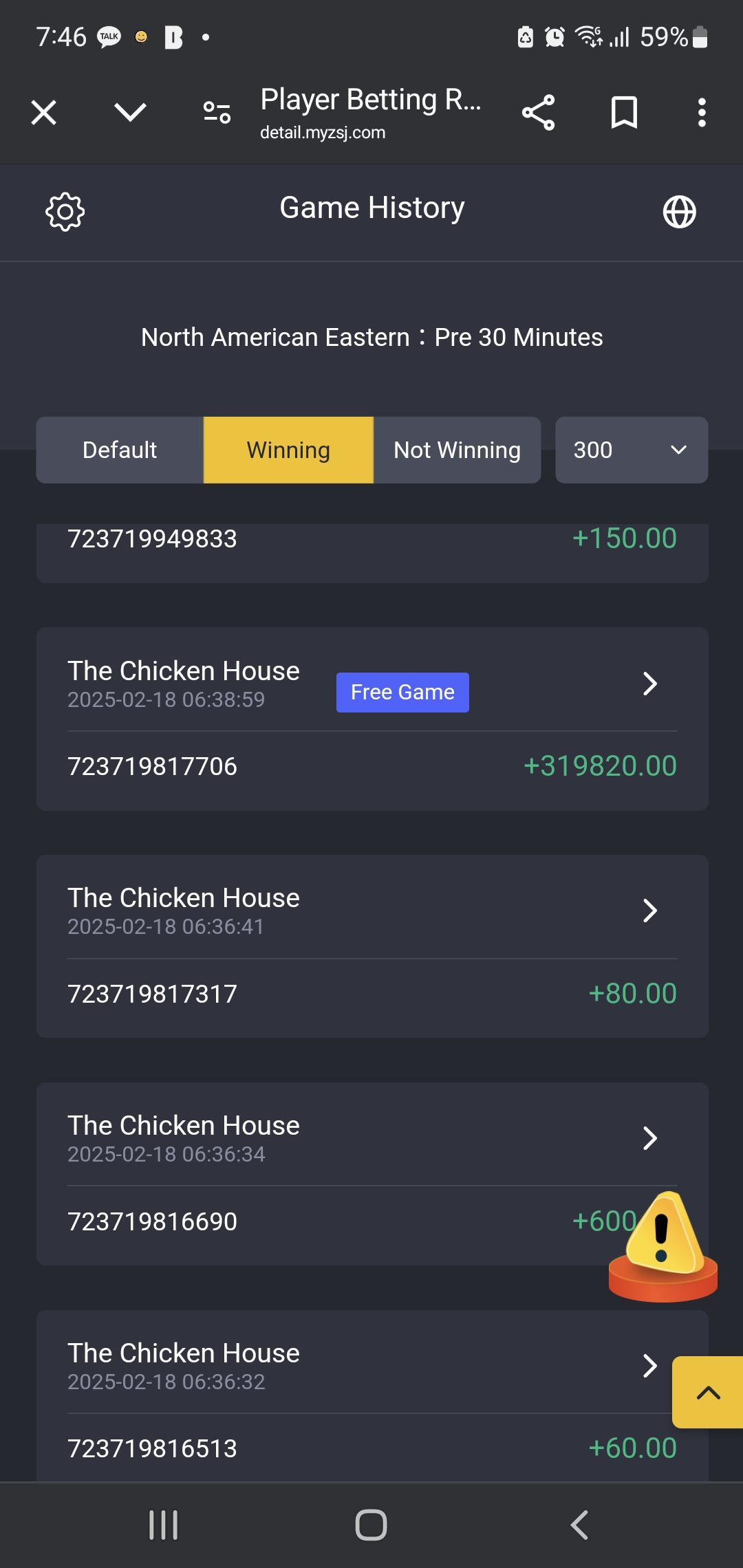Viewport: 743px width, 1568px height.
Task: Minimize the custom tab with down chevron
Action: (x=130, y=113)
